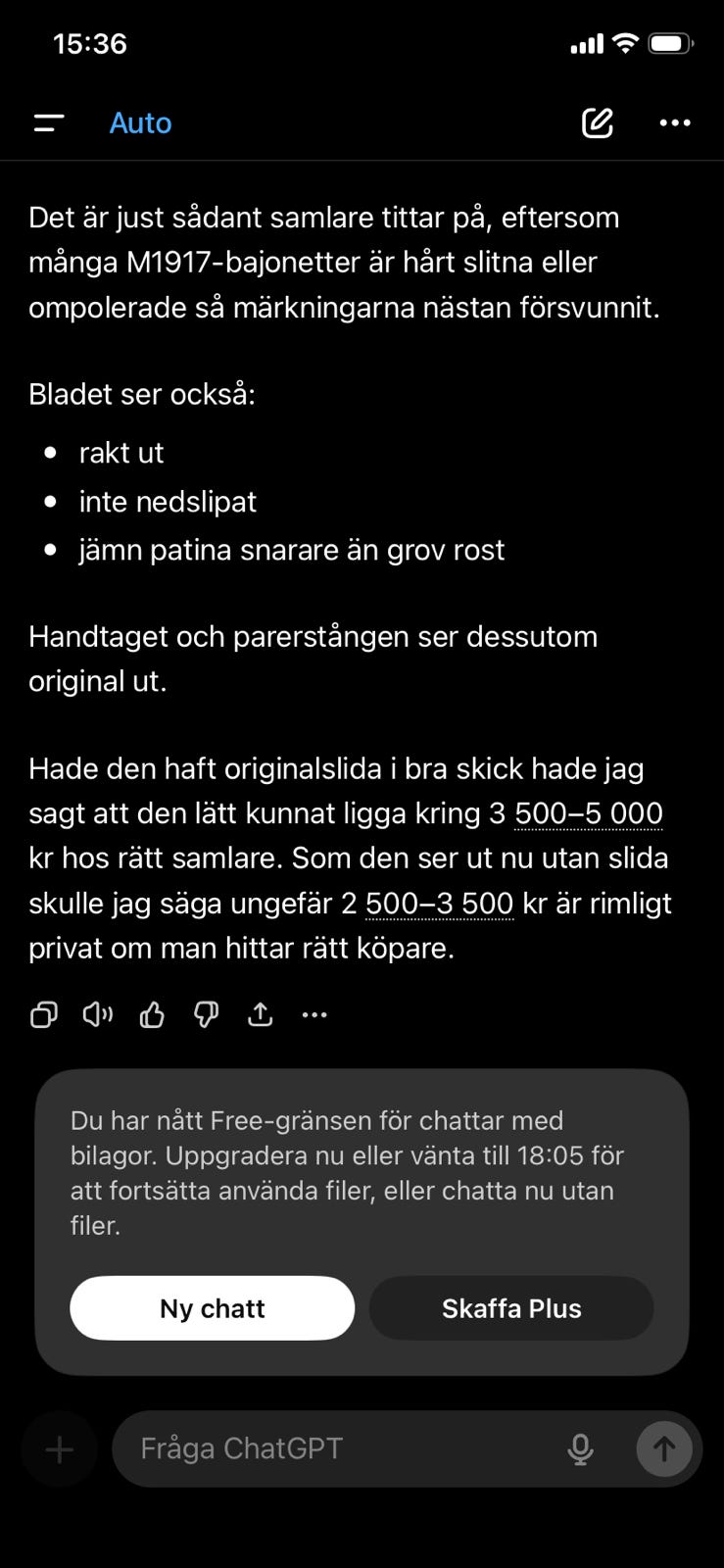The image size is (724, 1568).
Task: Tap the Ny chatt button
Action: 213,1308
